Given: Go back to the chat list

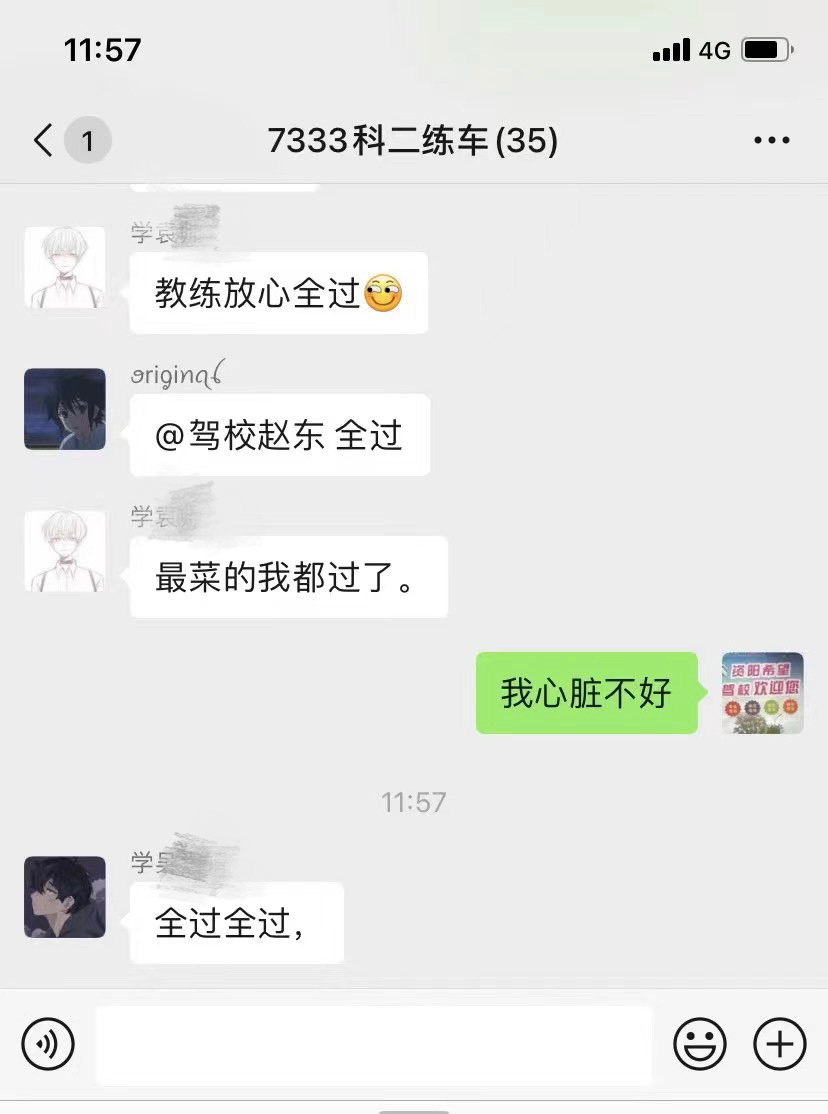Looking at the screenshot, I should point(44,141).
